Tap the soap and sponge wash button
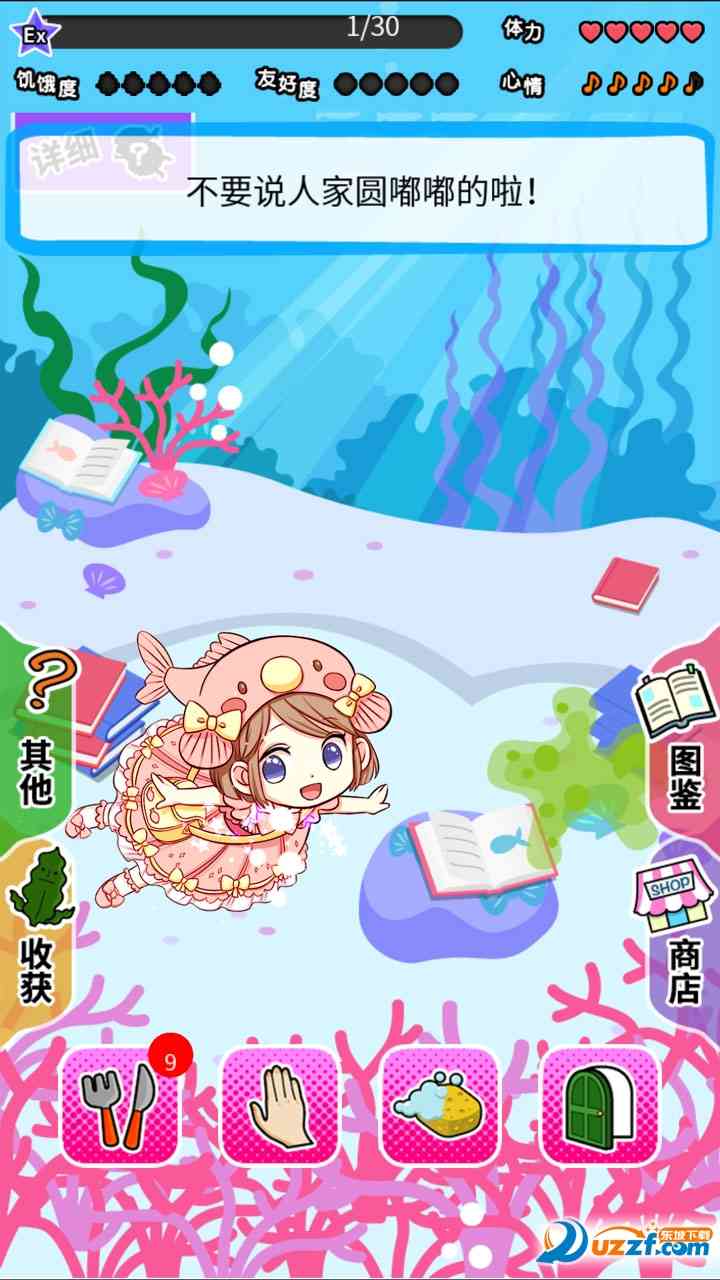This screenshot has width=720, height=1280. pos(440,1105)
